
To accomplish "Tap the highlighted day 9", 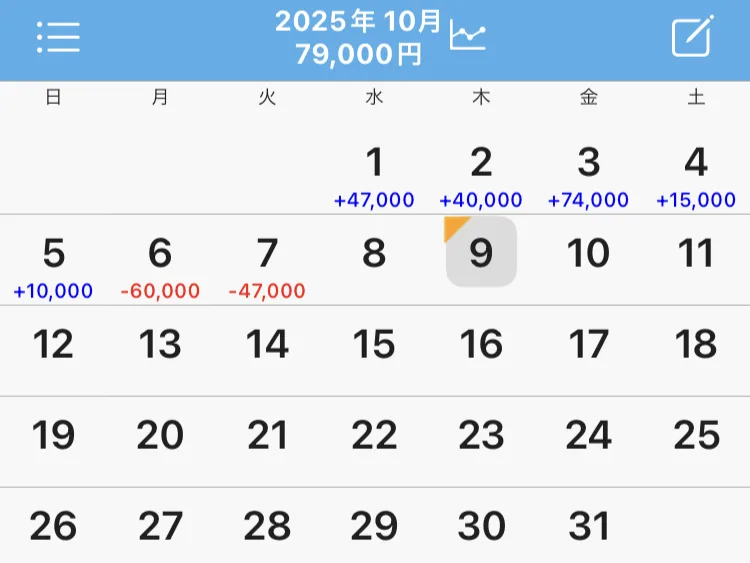I will (481, 254).
